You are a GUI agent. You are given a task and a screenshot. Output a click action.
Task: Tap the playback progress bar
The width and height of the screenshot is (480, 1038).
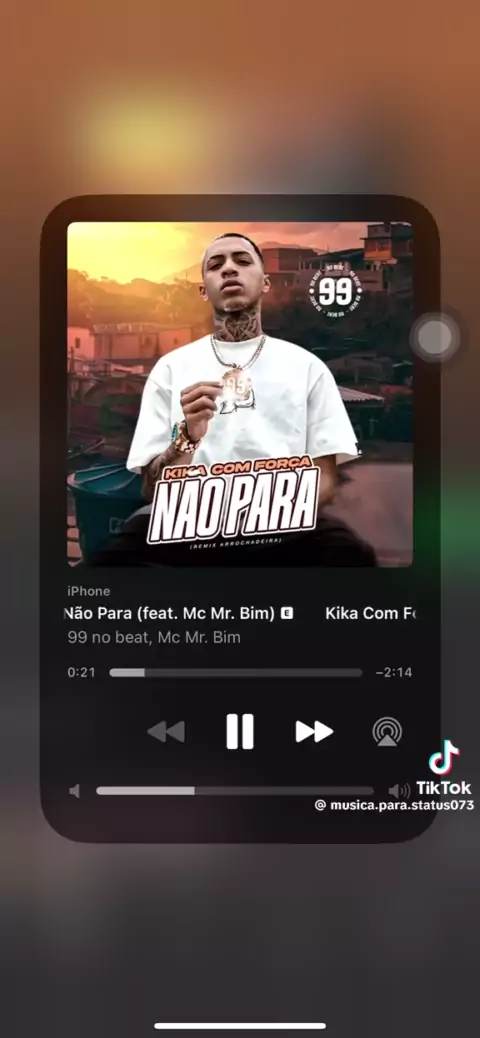[236, 673]
